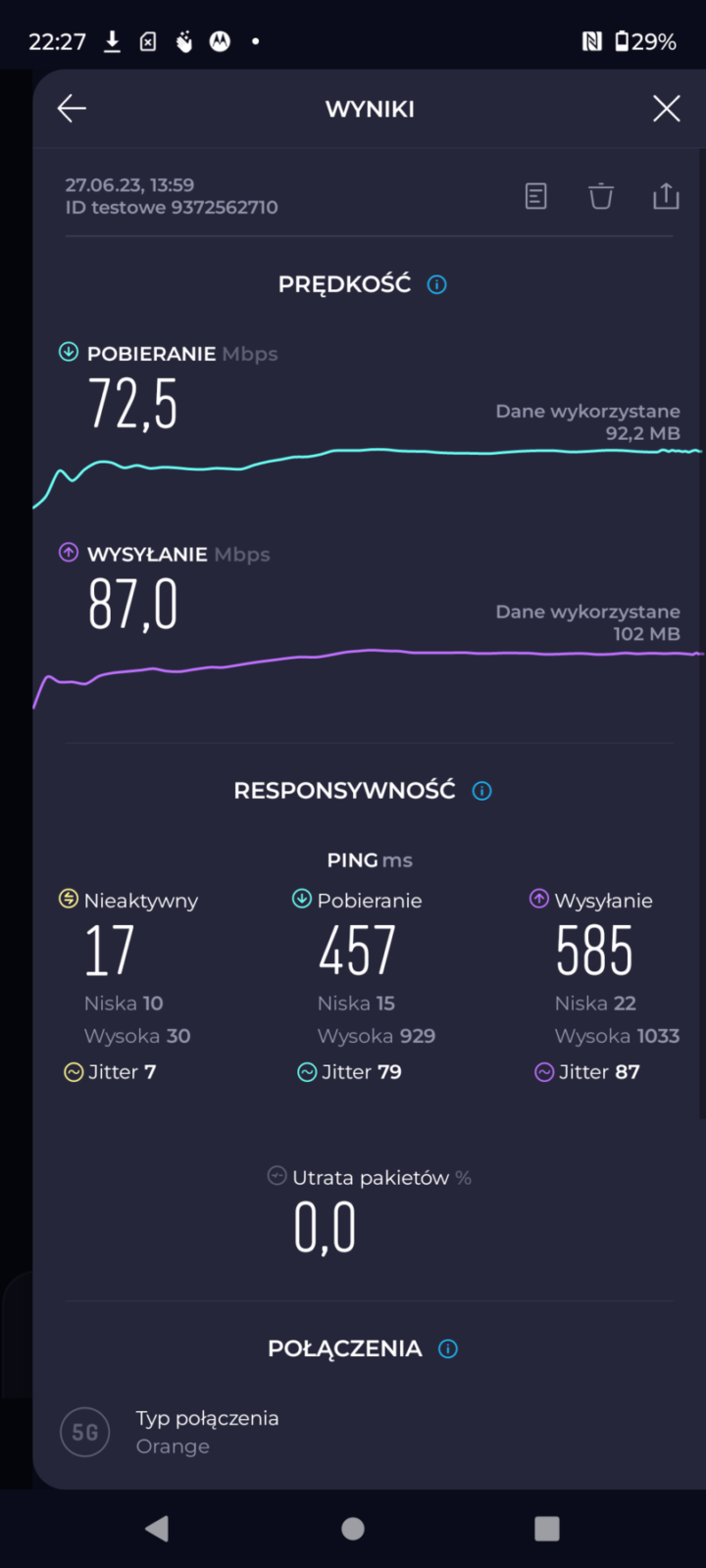Go back using the arrow in the header

[x=72, y=109]
